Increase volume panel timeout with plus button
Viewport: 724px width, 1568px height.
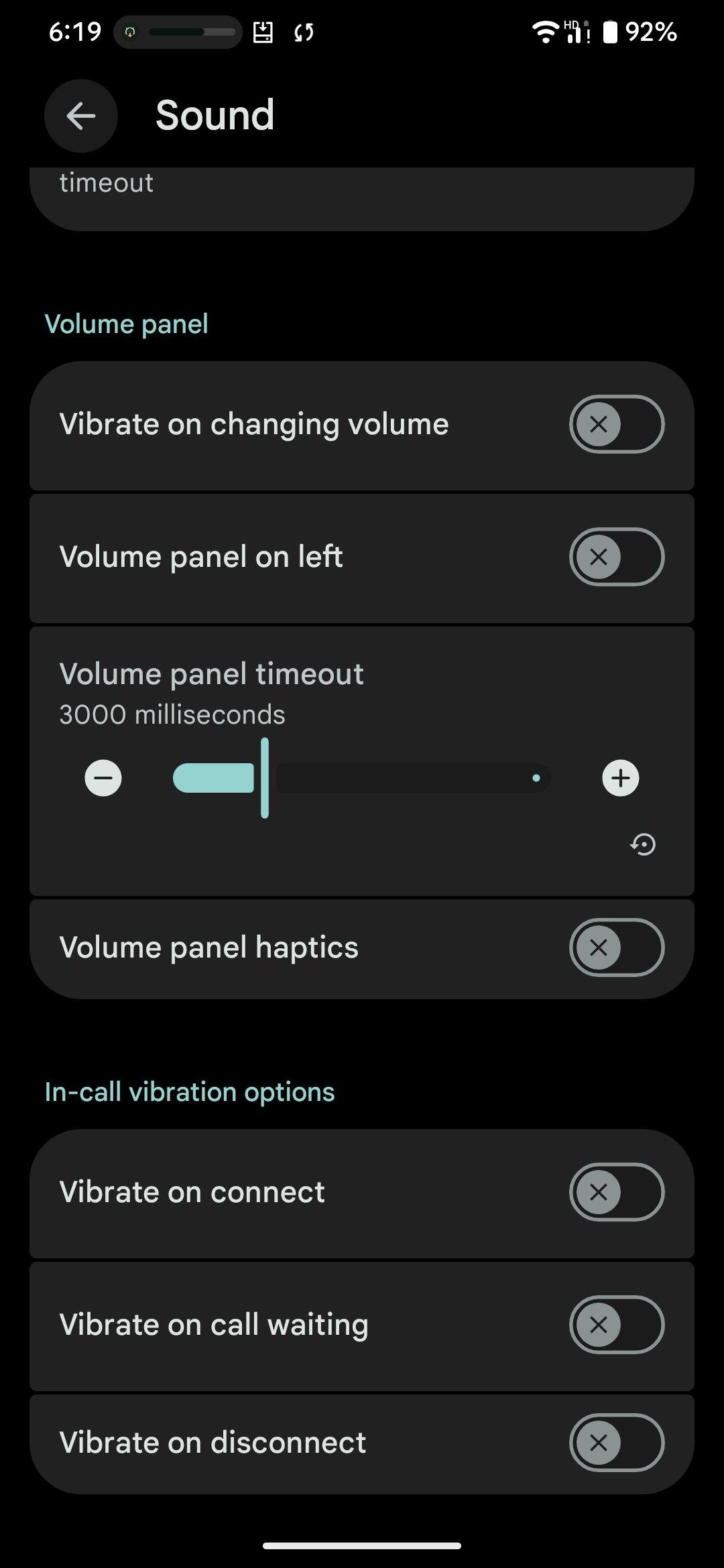[621, 778]
